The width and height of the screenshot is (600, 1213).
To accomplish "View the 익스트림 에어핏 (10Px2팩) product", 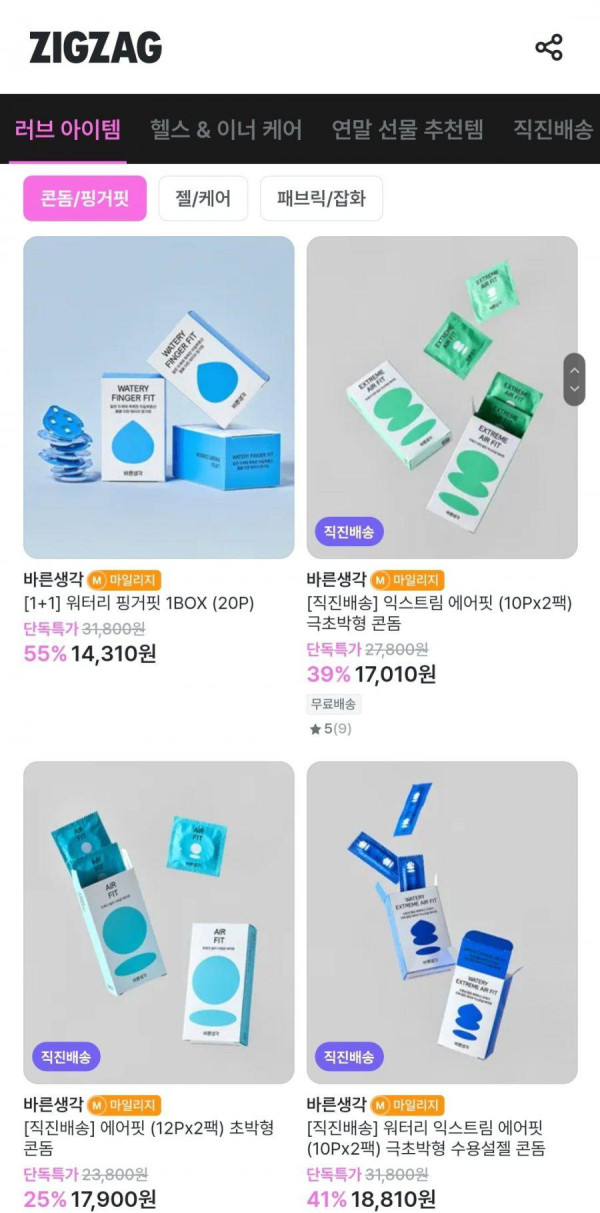I will coord(442,397).
